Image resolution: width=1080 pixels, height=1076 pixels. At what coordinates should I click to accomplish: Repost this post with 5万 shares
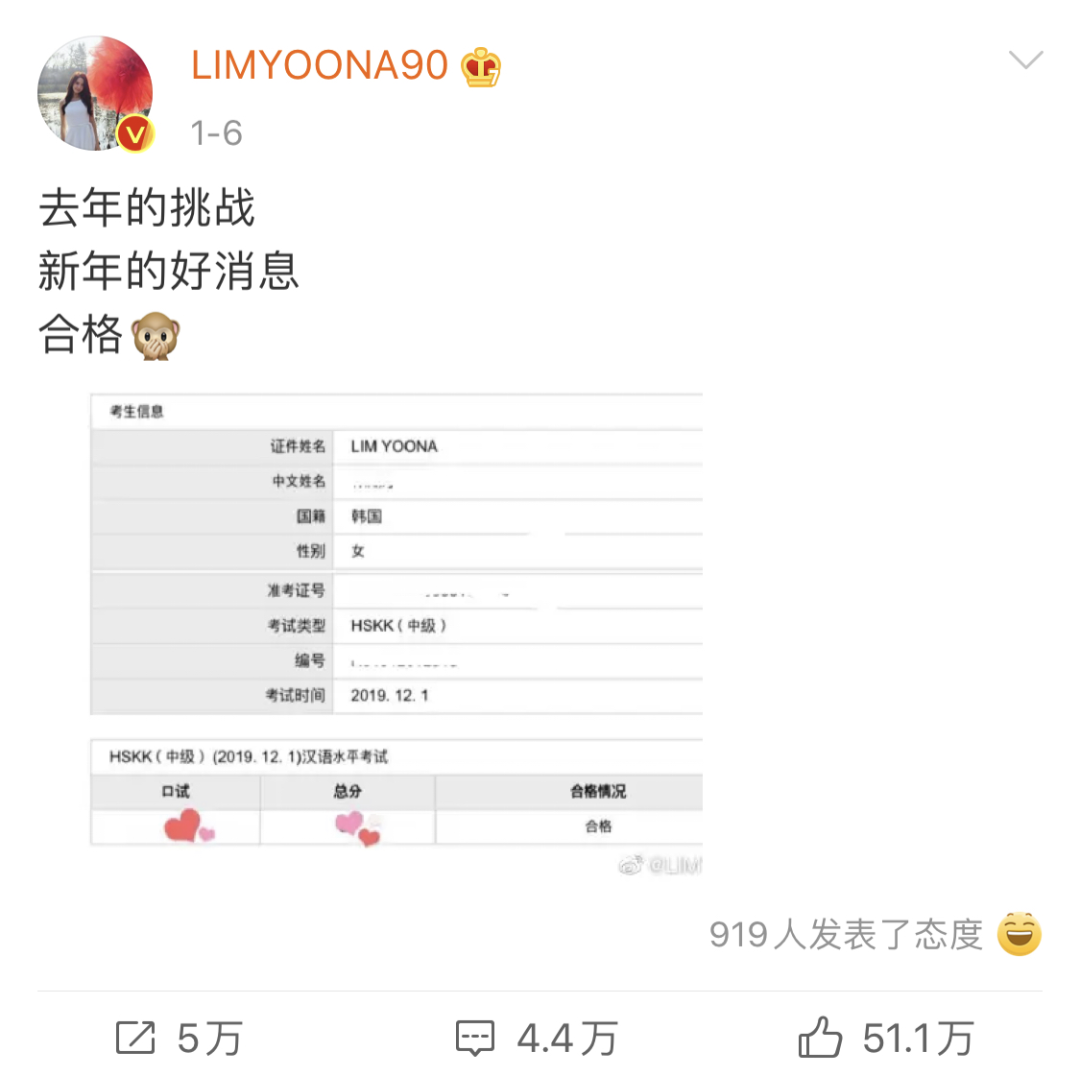(x=178, y=1038)
